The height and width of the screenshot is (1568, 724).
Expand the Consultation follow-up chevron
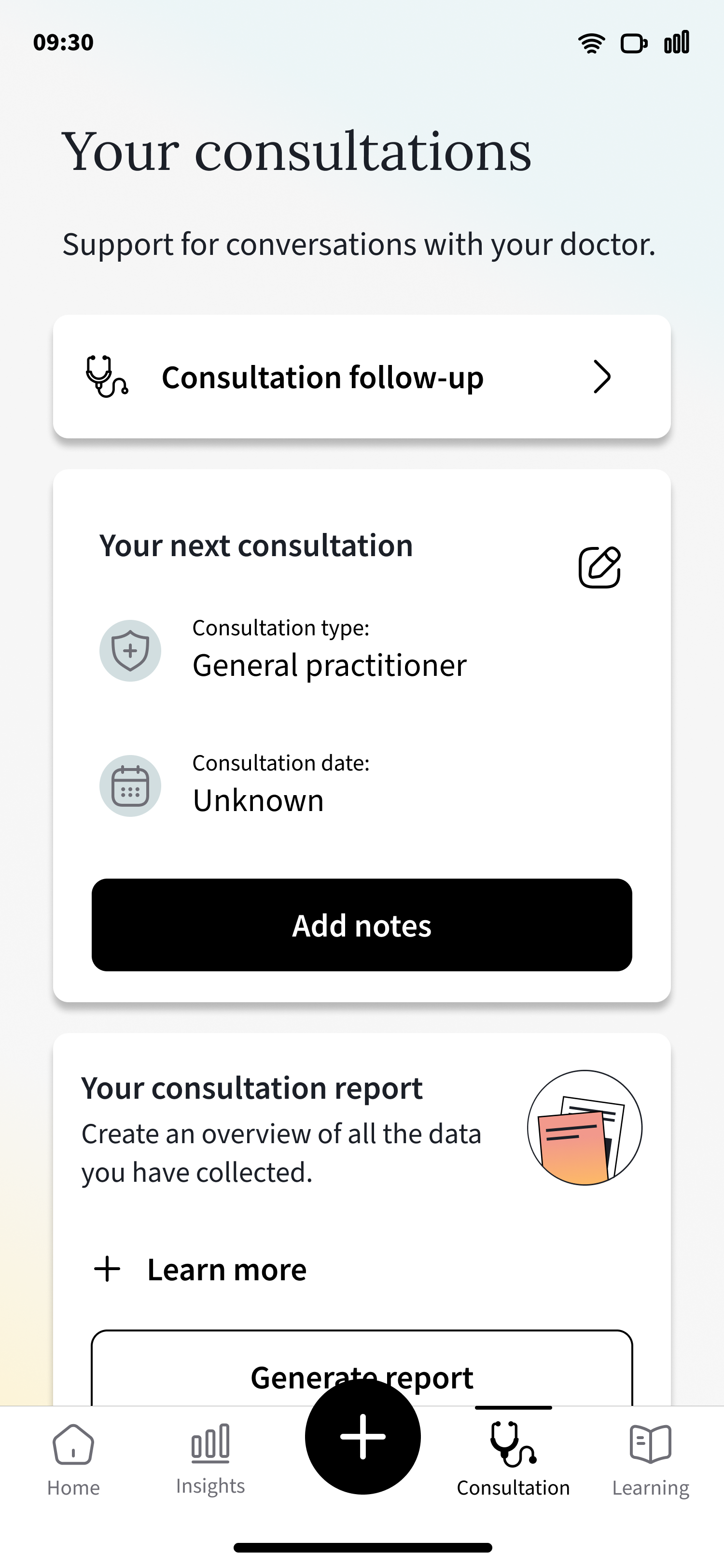pos(602,377)
